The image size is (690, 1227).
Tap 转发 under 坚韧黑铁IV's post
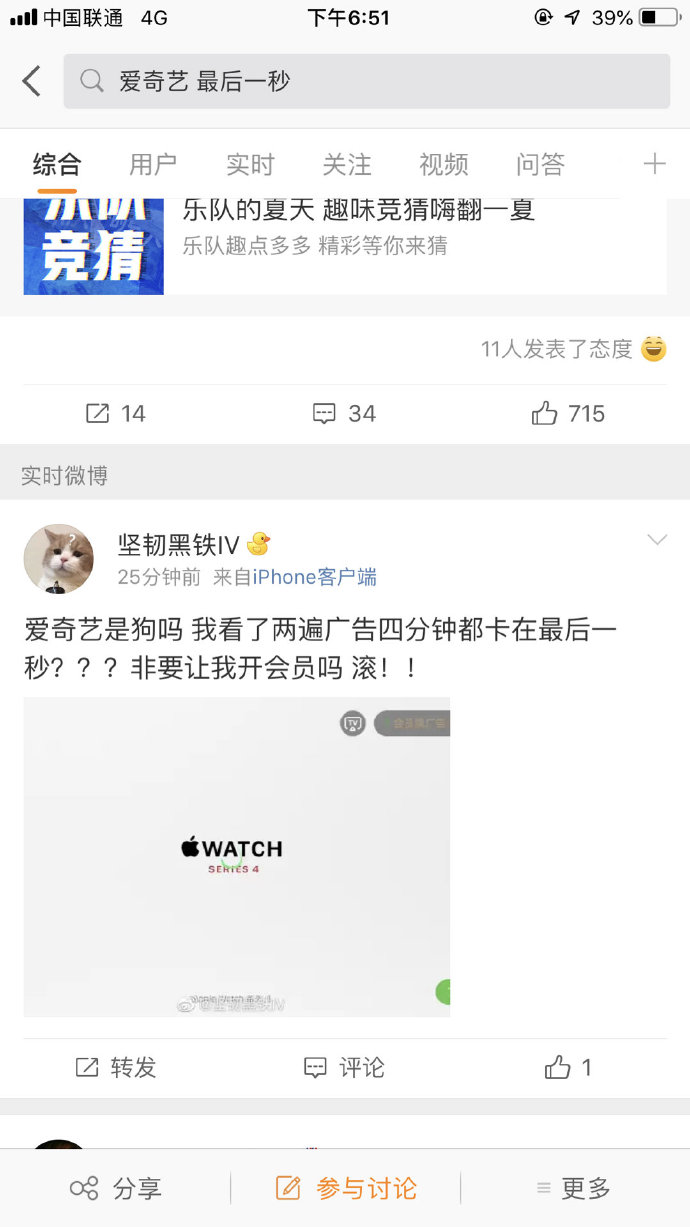[116, 1068]
